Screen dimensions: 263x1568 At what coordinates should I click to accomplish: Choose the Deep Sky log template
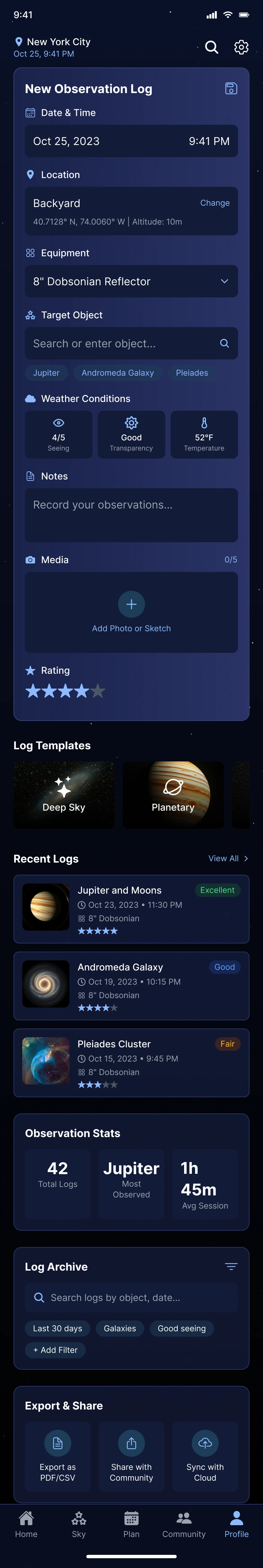click(64, 794)
